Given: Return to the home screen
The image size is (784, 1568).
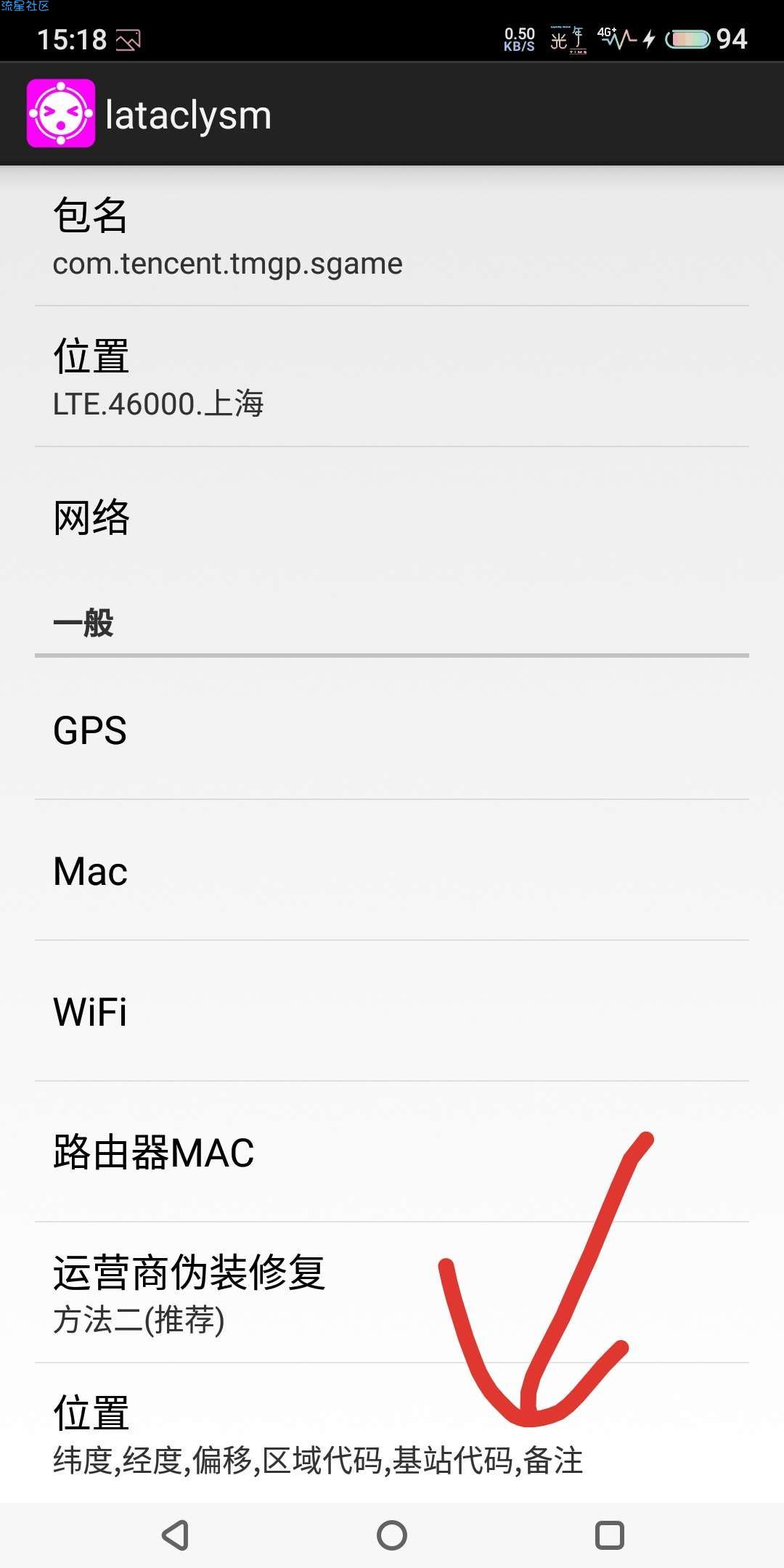Looking at the screenshot, I should pyautogui.click(x=392, y=1535).
